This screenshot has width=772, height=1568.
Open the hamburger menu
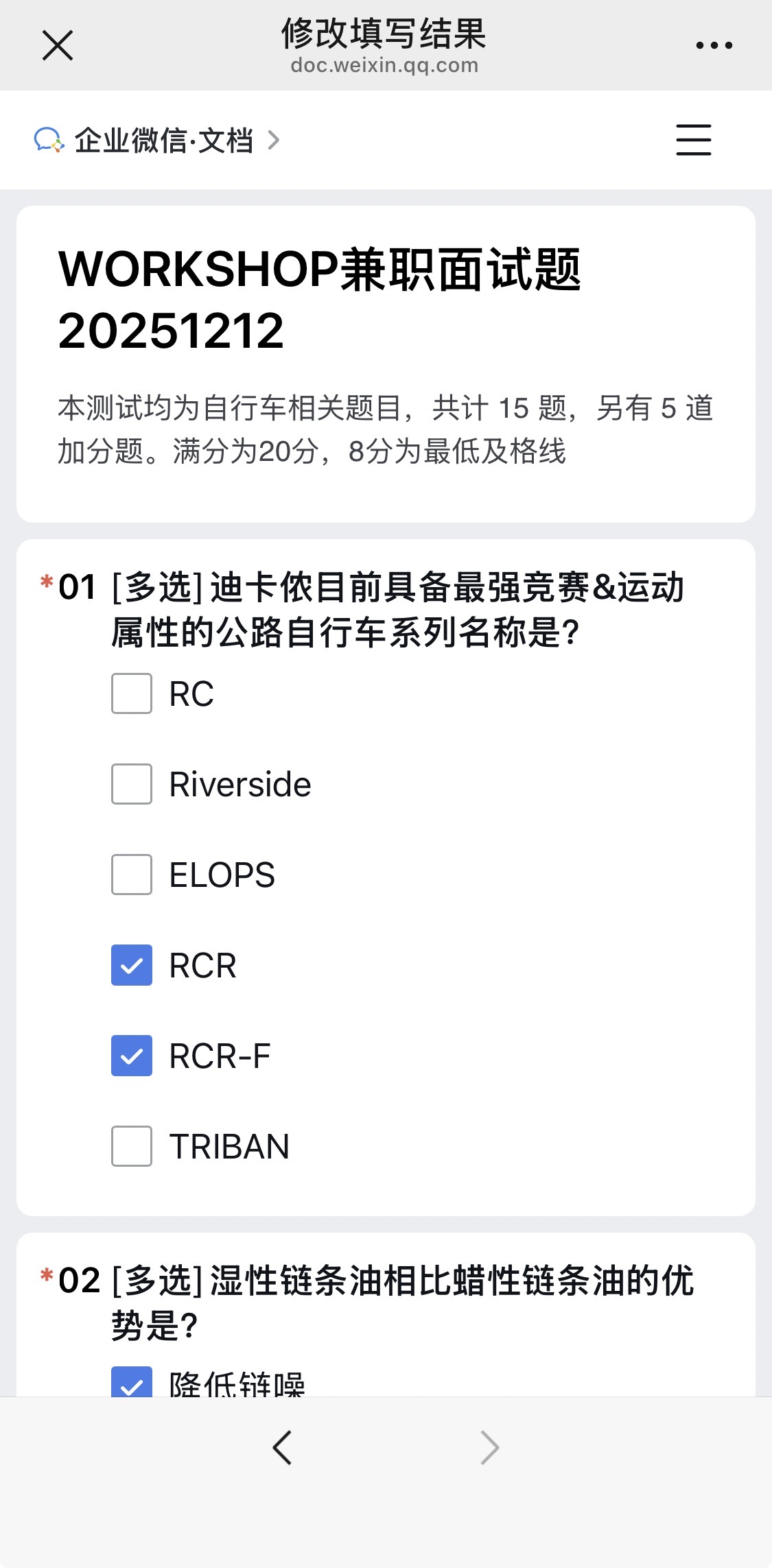pos(693,140)
